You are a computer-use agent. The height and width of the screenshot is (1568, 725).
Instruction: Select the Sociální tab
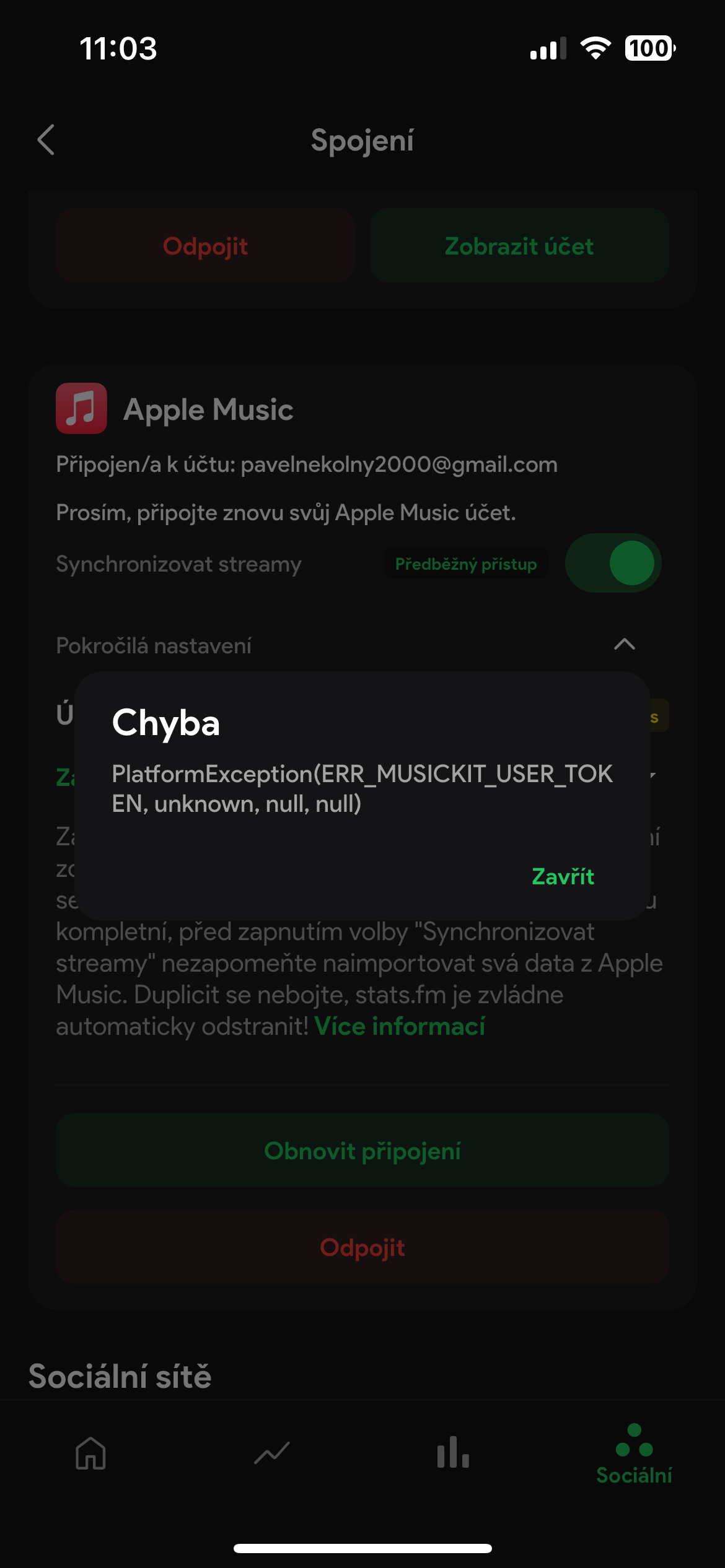pyautogui.click(x=634, y=1455)
